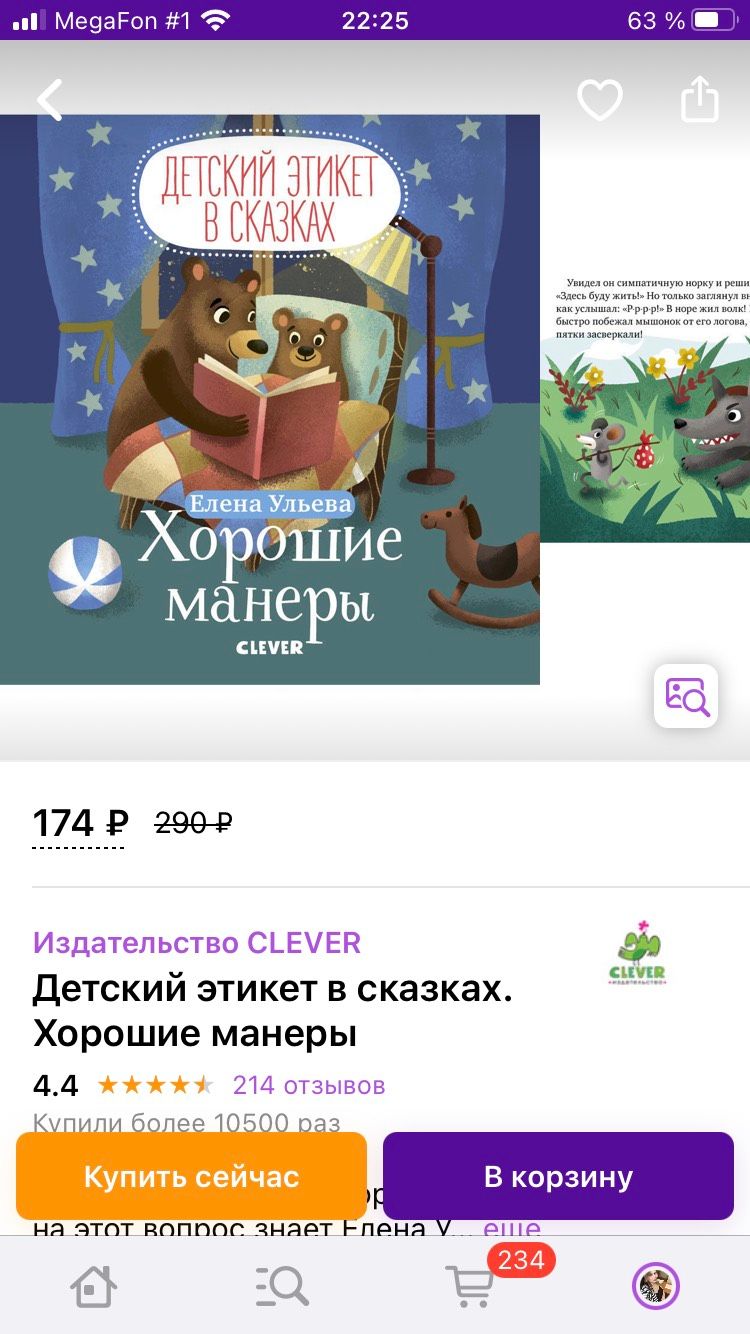This screenshot has width=750, height=1334.
Task: Tap the 174 ₽ price details
Action: [80, 824]
